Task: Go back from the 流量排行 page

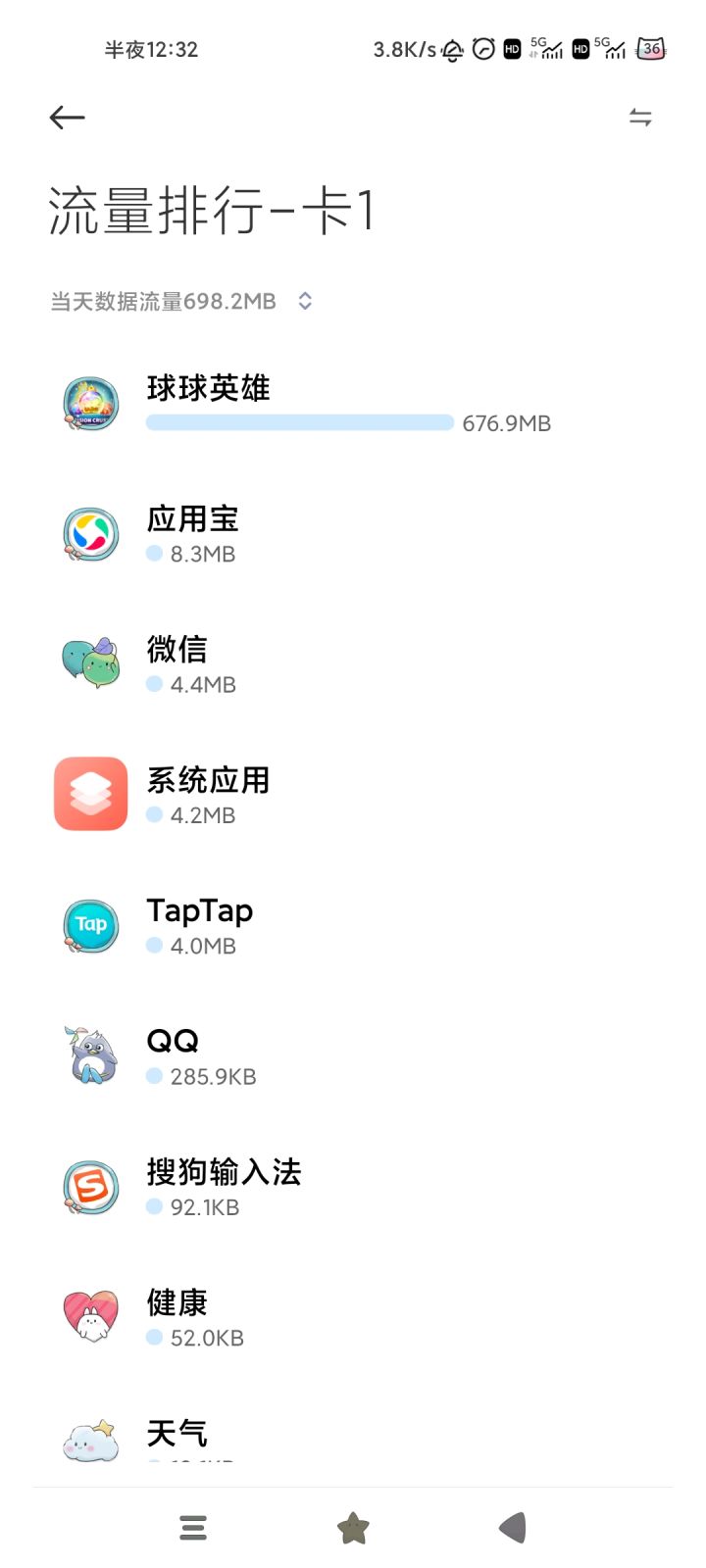Action: [x=67, y=119]
